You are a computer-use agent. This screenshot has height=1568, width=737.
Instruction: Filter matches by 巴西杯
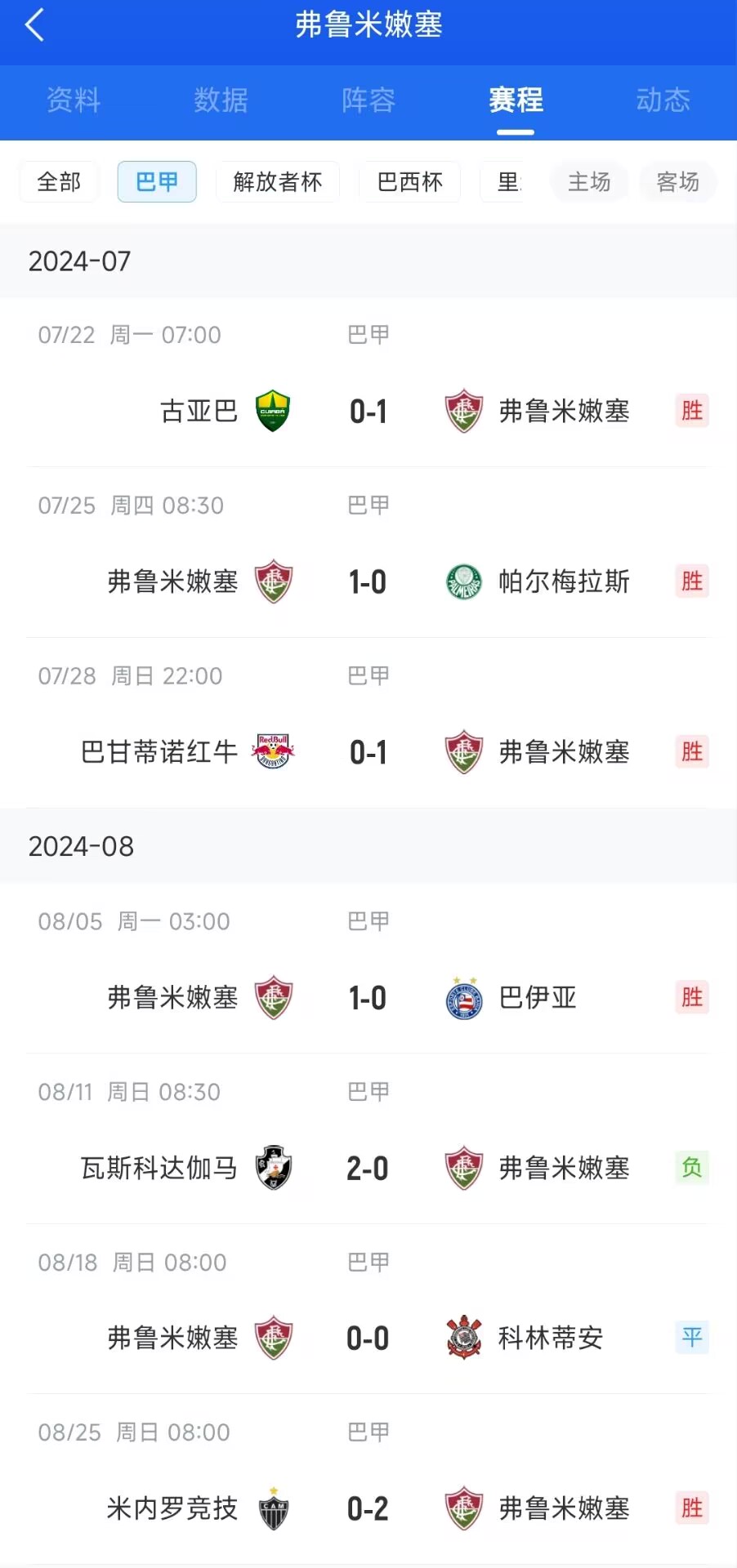[x=410, y=181]
